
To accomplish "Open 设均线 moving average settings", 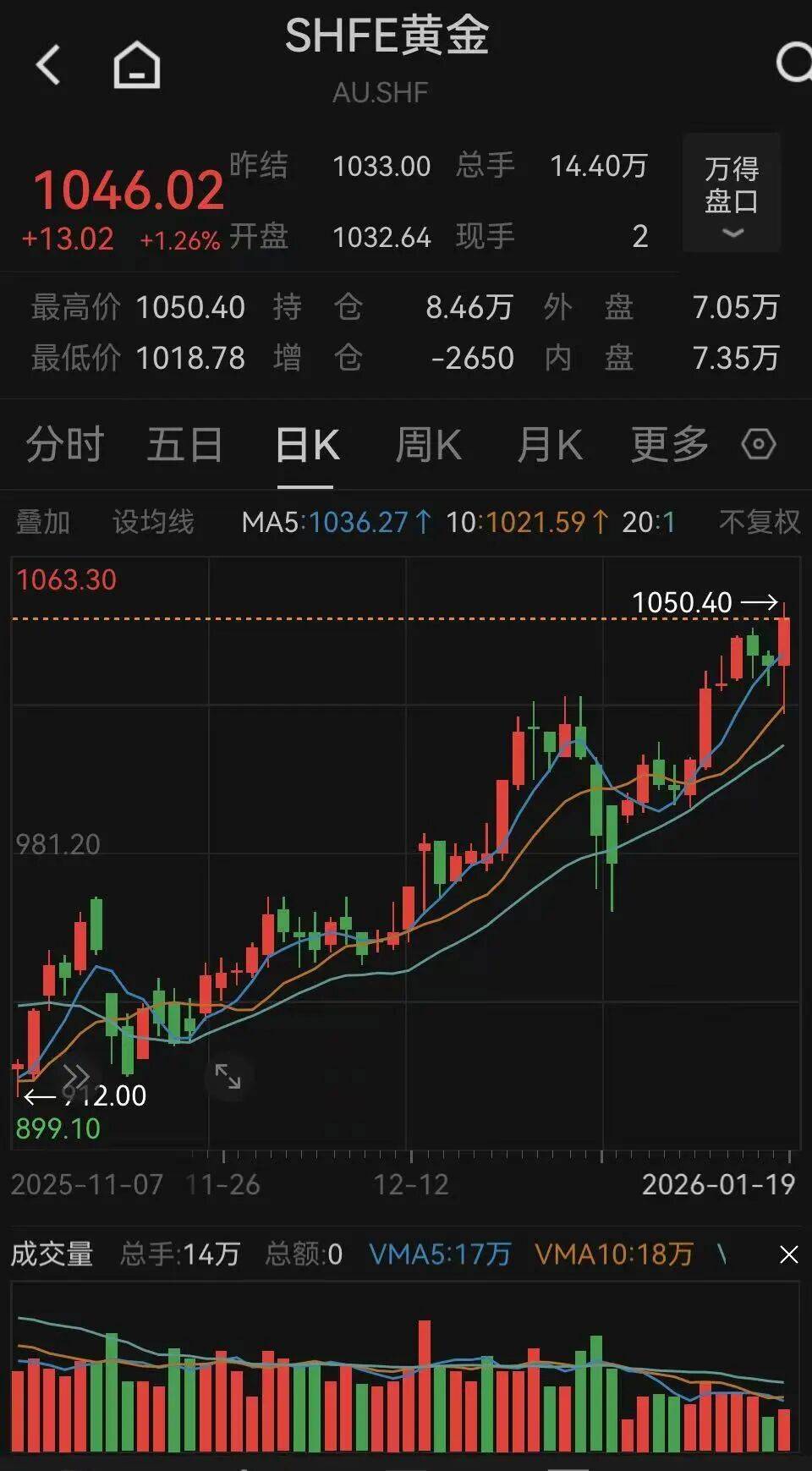I will click(153, 522).
